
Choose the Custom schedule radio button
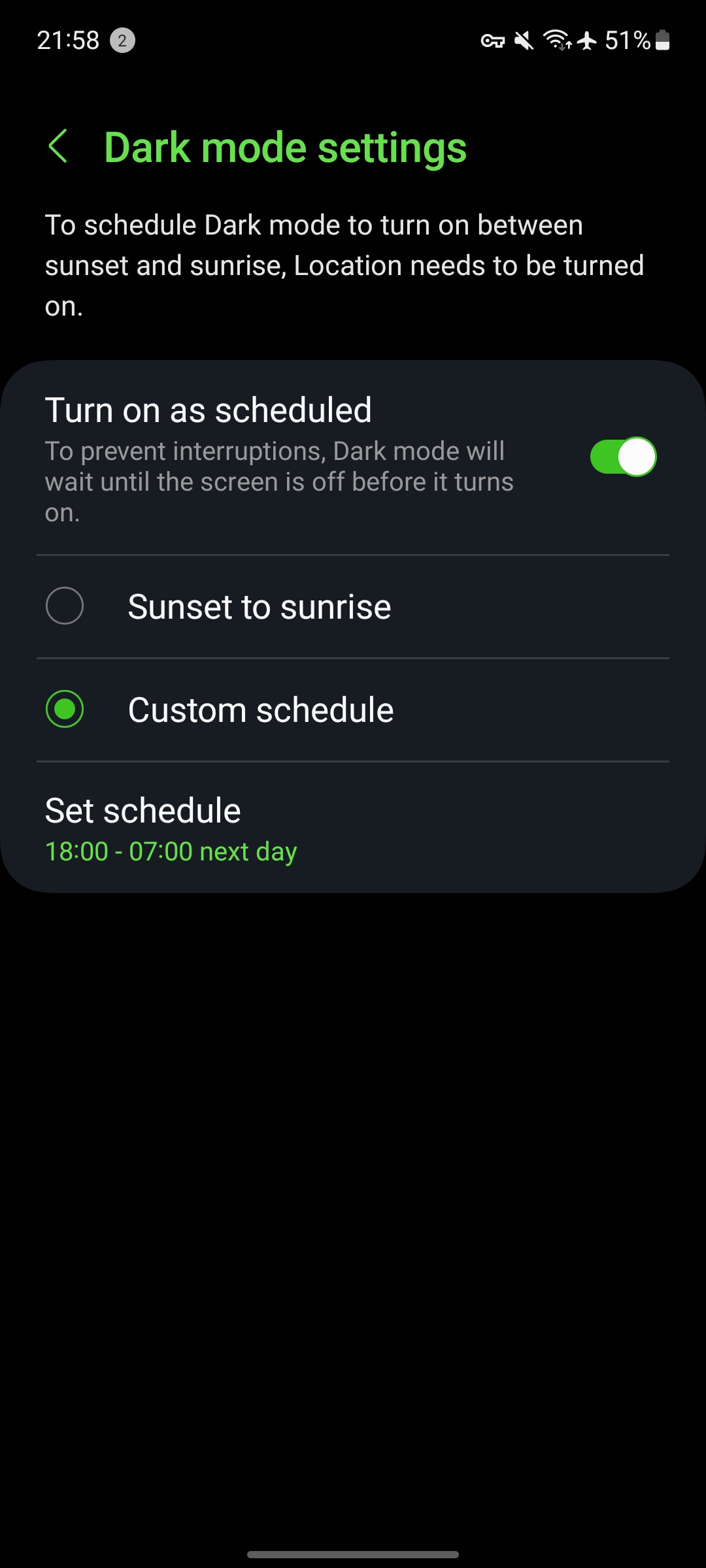coord(65,709)
